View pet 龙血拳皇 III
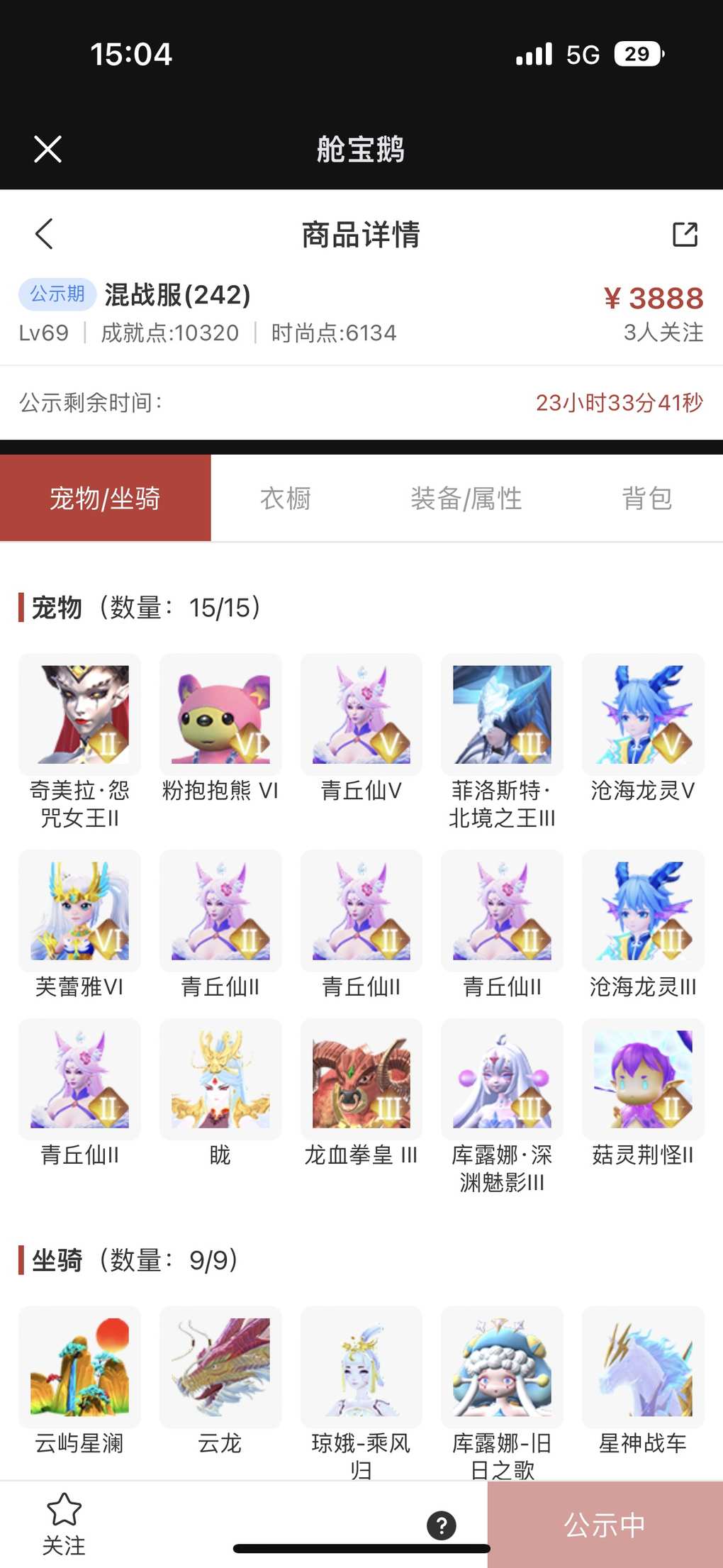723x1568 pixels. pyautogui.click(x=361, y=1079)
